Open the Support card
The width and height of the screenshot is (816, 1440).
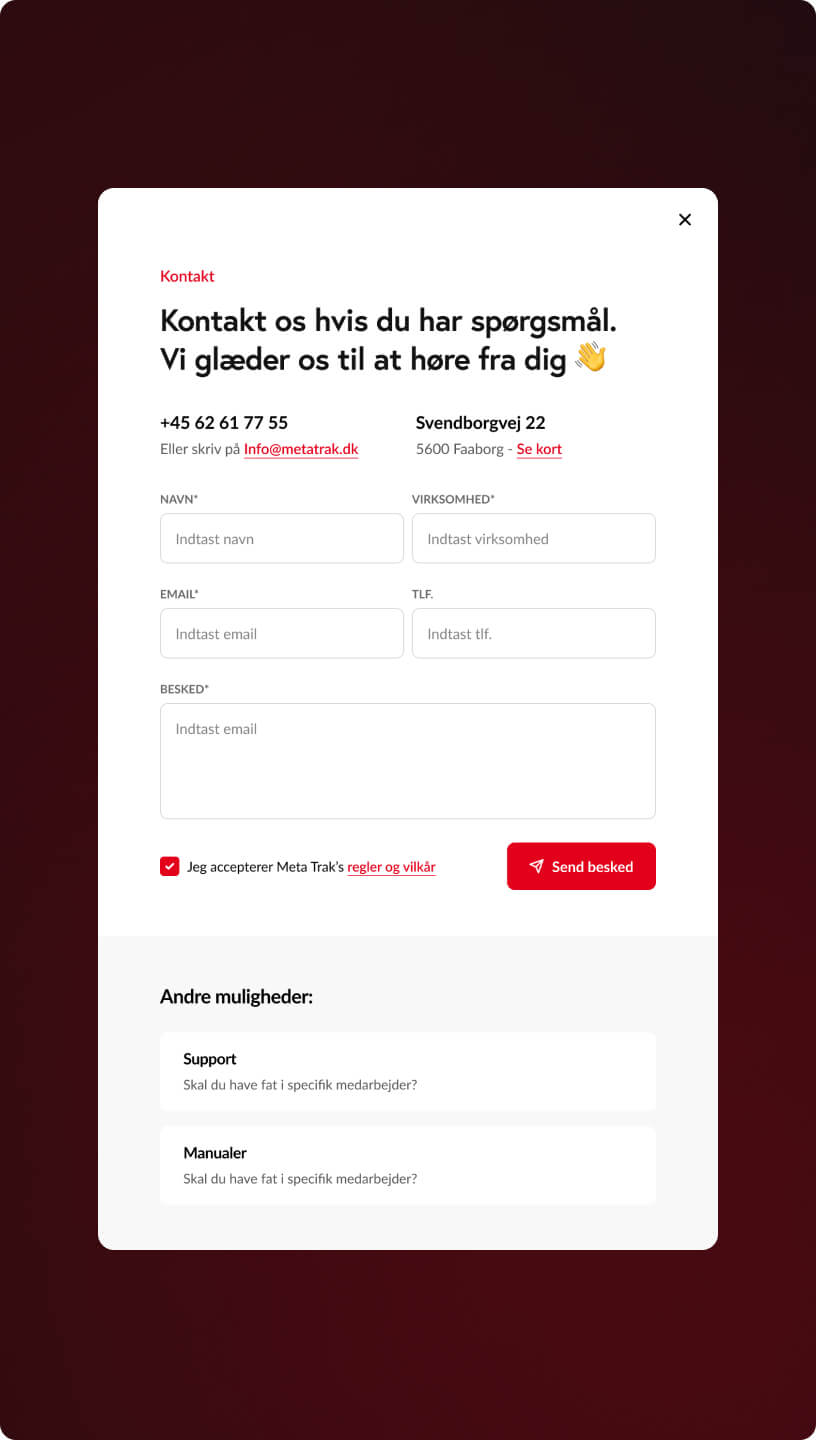408,1071
